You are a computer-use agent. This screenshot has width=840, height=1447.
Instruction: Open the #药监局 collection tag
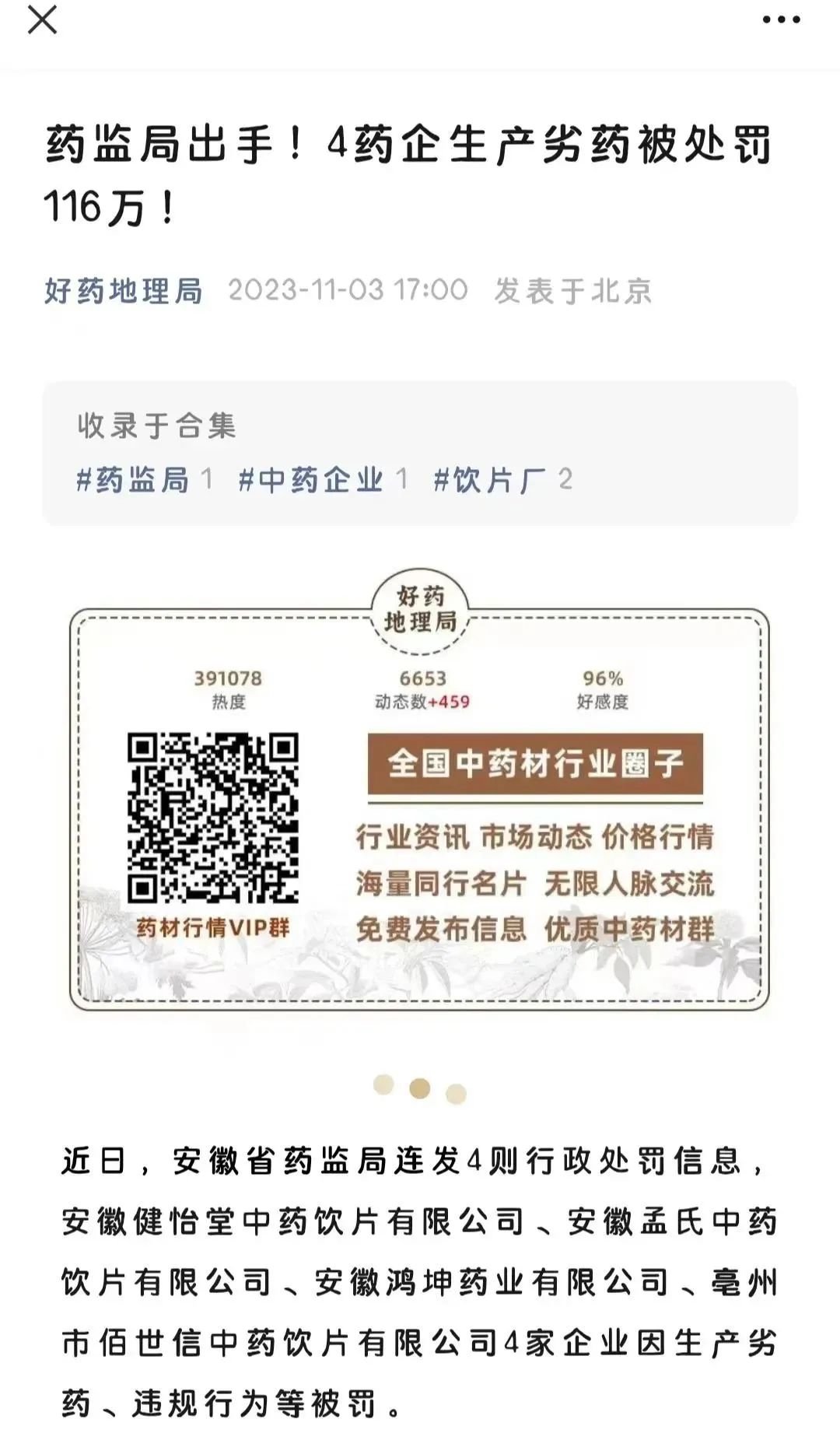pos(144,479)
